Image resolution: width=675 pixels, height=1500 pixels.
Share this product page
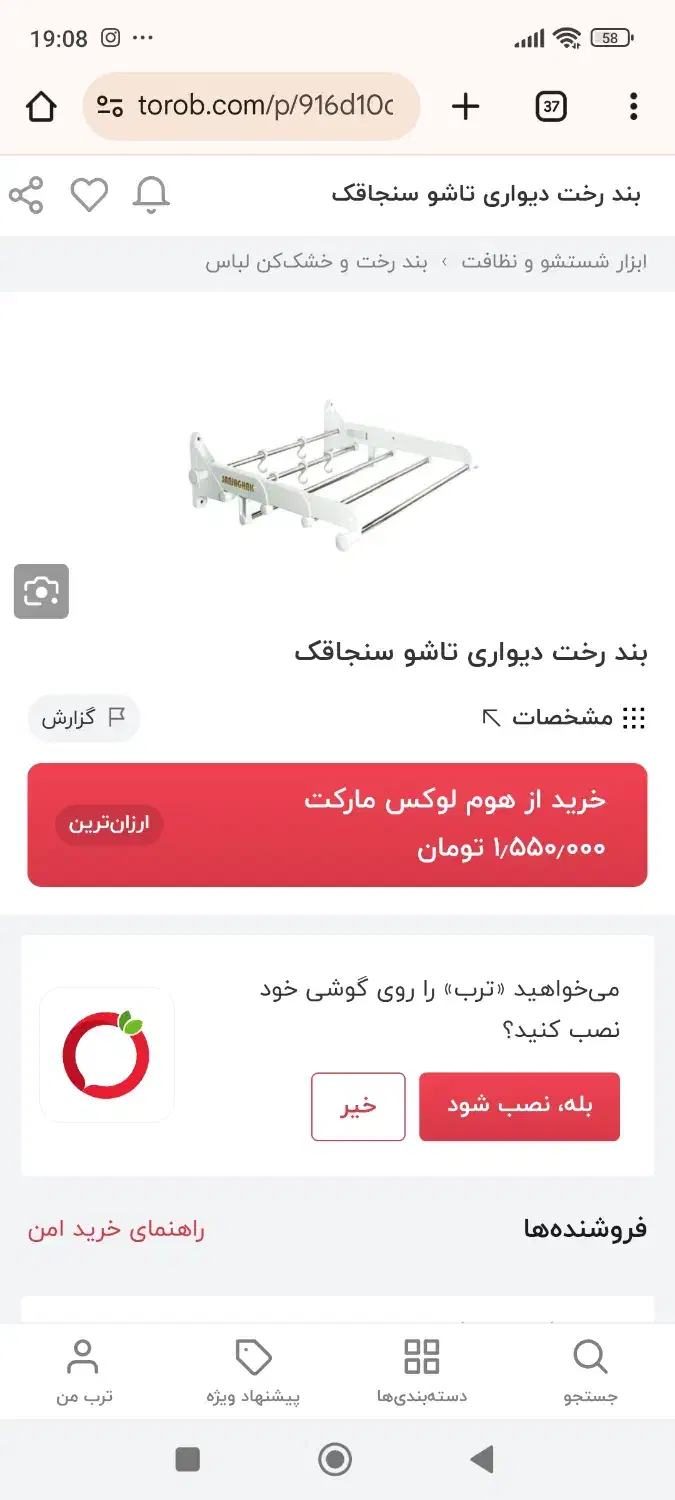pyautogui.click(x=27, y=195)
